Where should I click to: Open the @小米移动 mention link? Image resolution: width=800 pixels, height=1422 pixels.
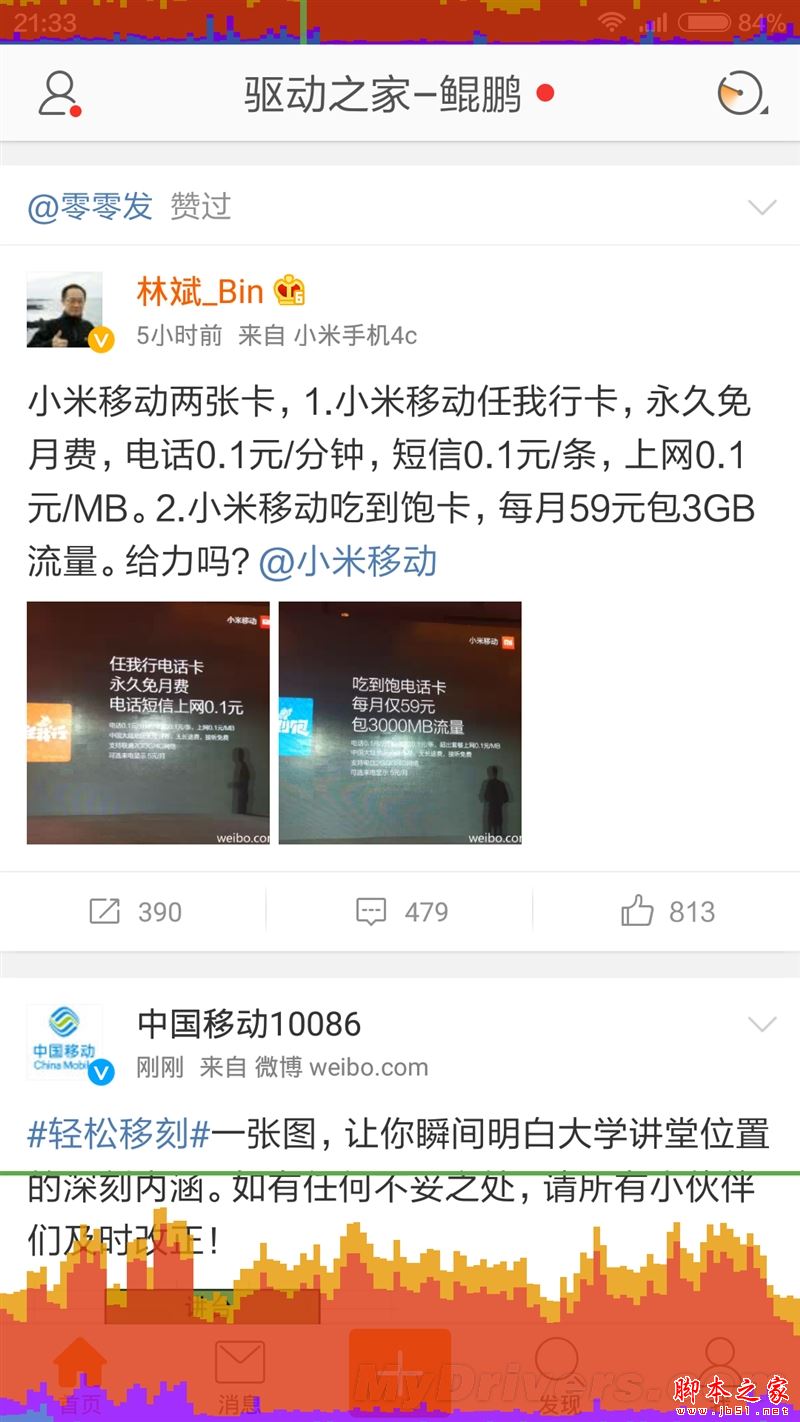click(x=348, y=561)
